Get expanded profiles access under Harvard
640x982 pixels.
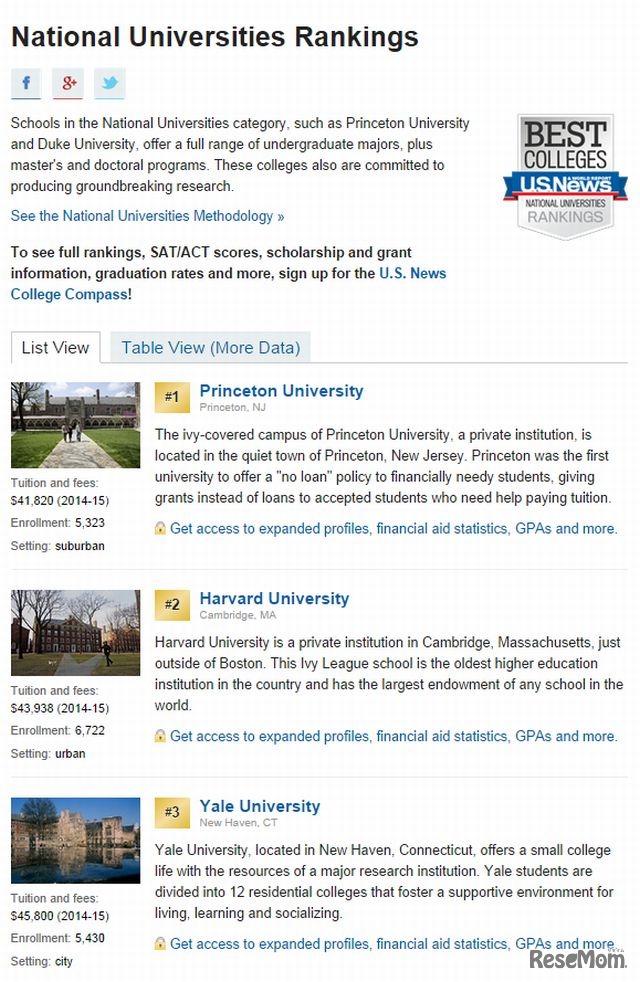[393, 736]
